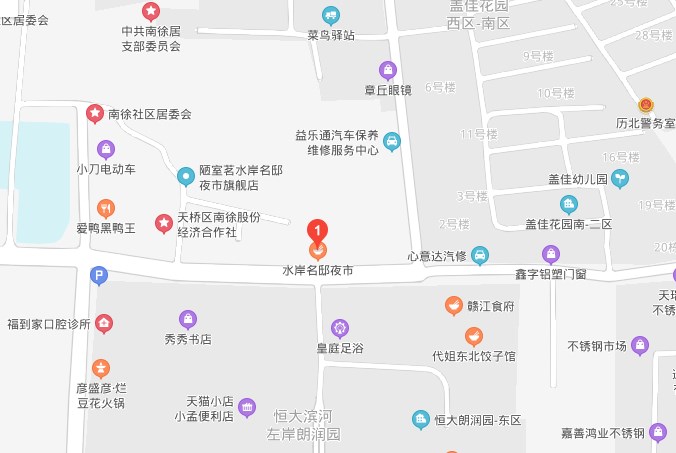Select the 爱鸭黑鸭王 restaurant marker
The width and height of the screenshot is (676, 453).
coord(105,208)
